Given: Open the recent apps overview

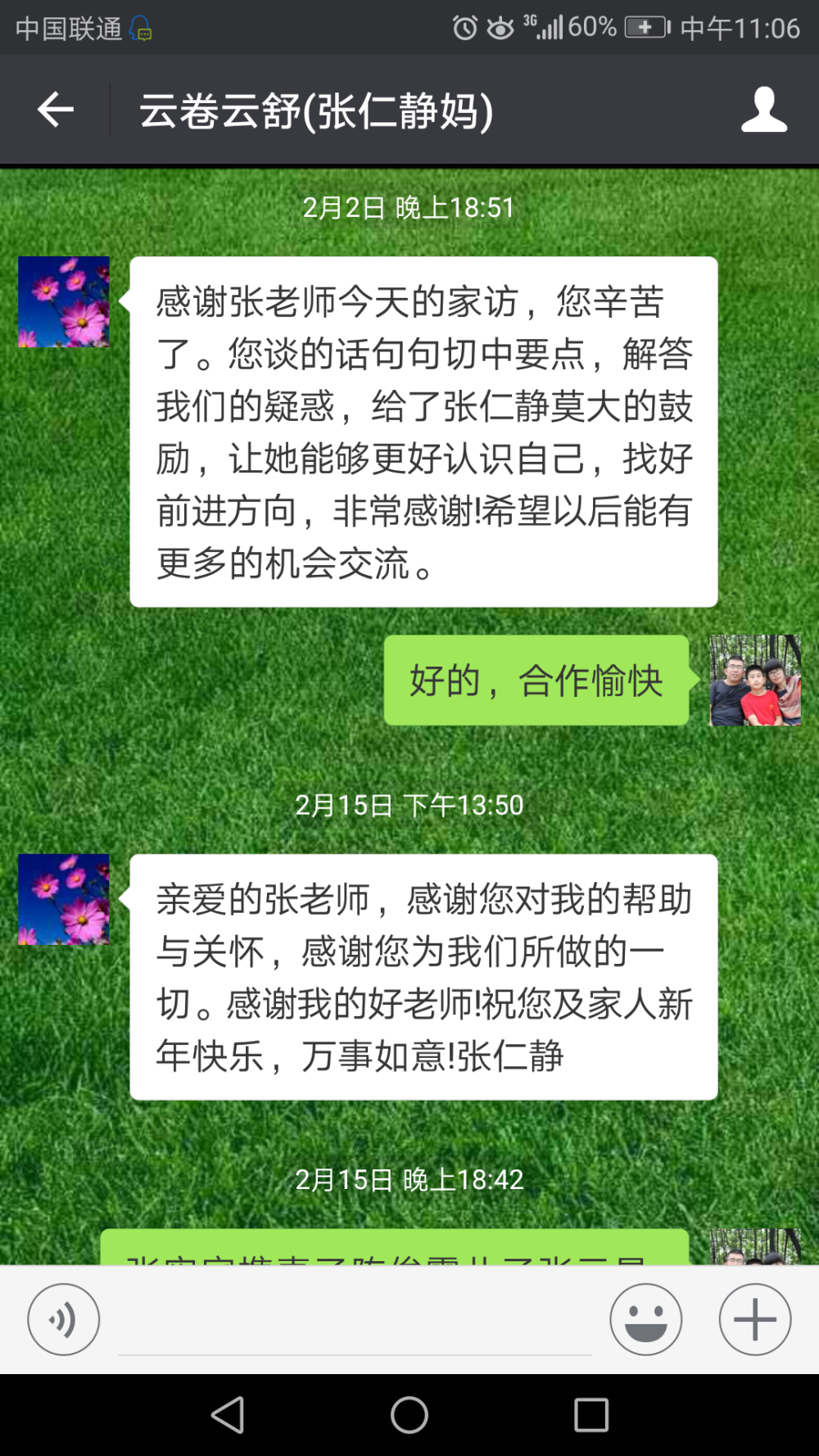Looking at the screenshot, I should [x=591, y=1414].
